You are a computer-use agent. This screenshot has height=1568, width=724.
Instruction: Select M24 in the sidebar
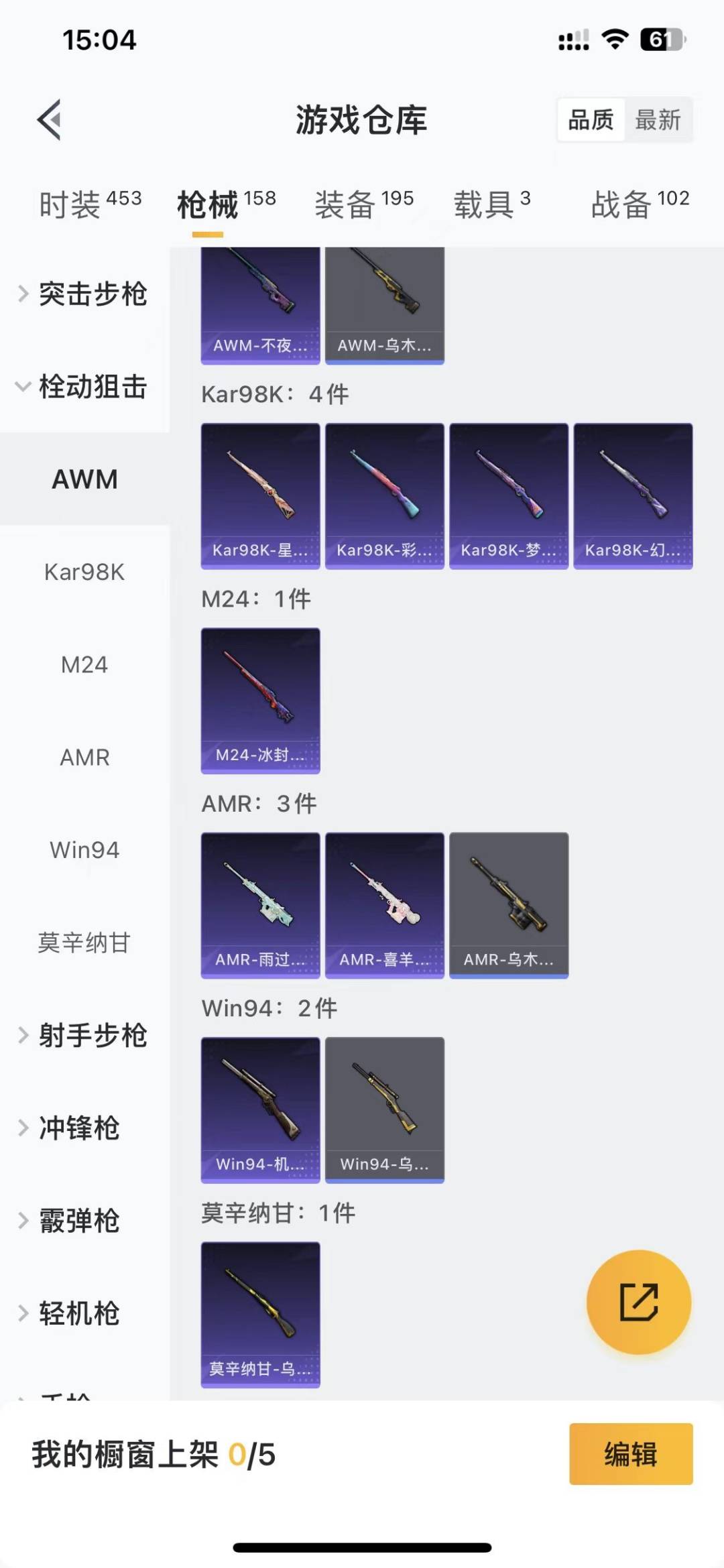point(84,664)
